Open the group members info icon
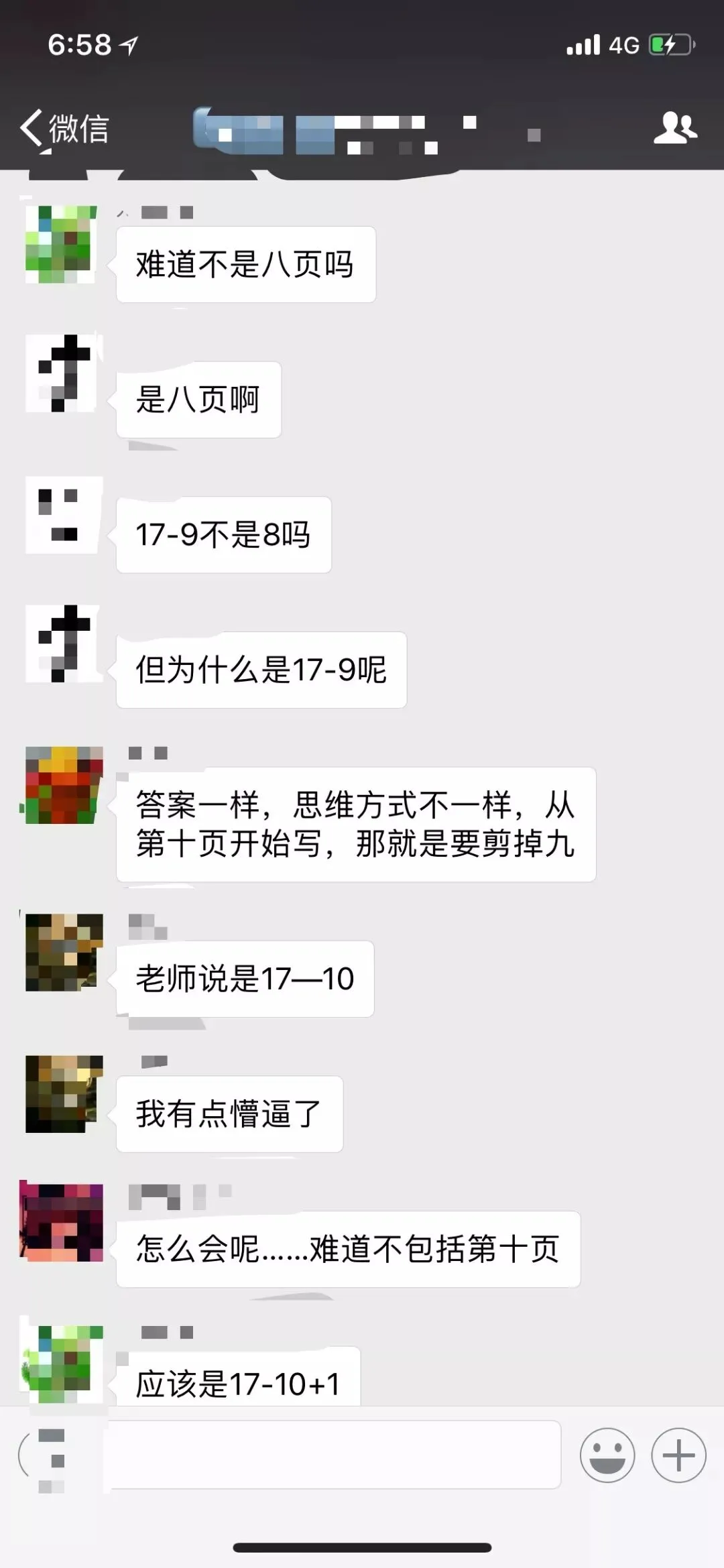This screenshot has width=724, height=1568. point(675,128)
